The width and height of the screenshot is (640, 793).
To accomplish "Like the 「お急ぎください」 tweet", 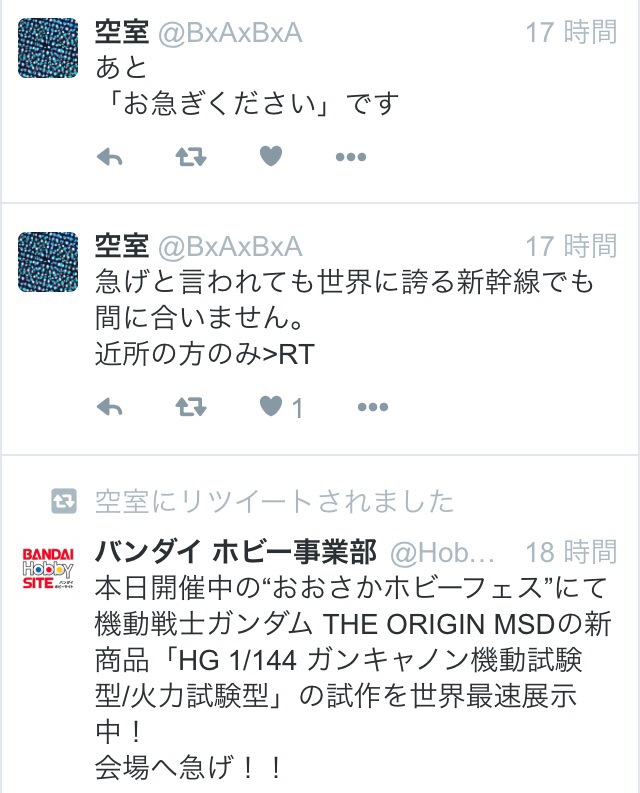I will 271,156.
